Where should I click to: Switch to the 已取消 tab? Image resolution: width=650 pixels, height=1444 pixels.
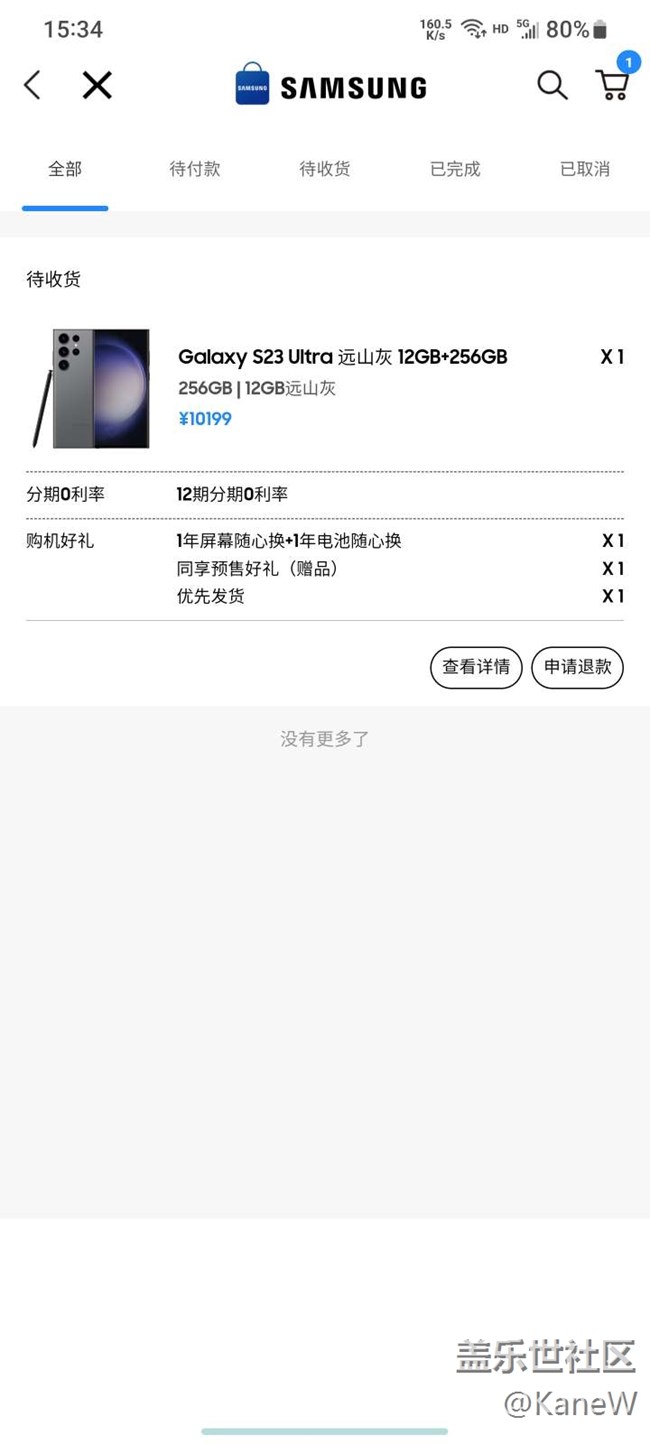(585, 169)
